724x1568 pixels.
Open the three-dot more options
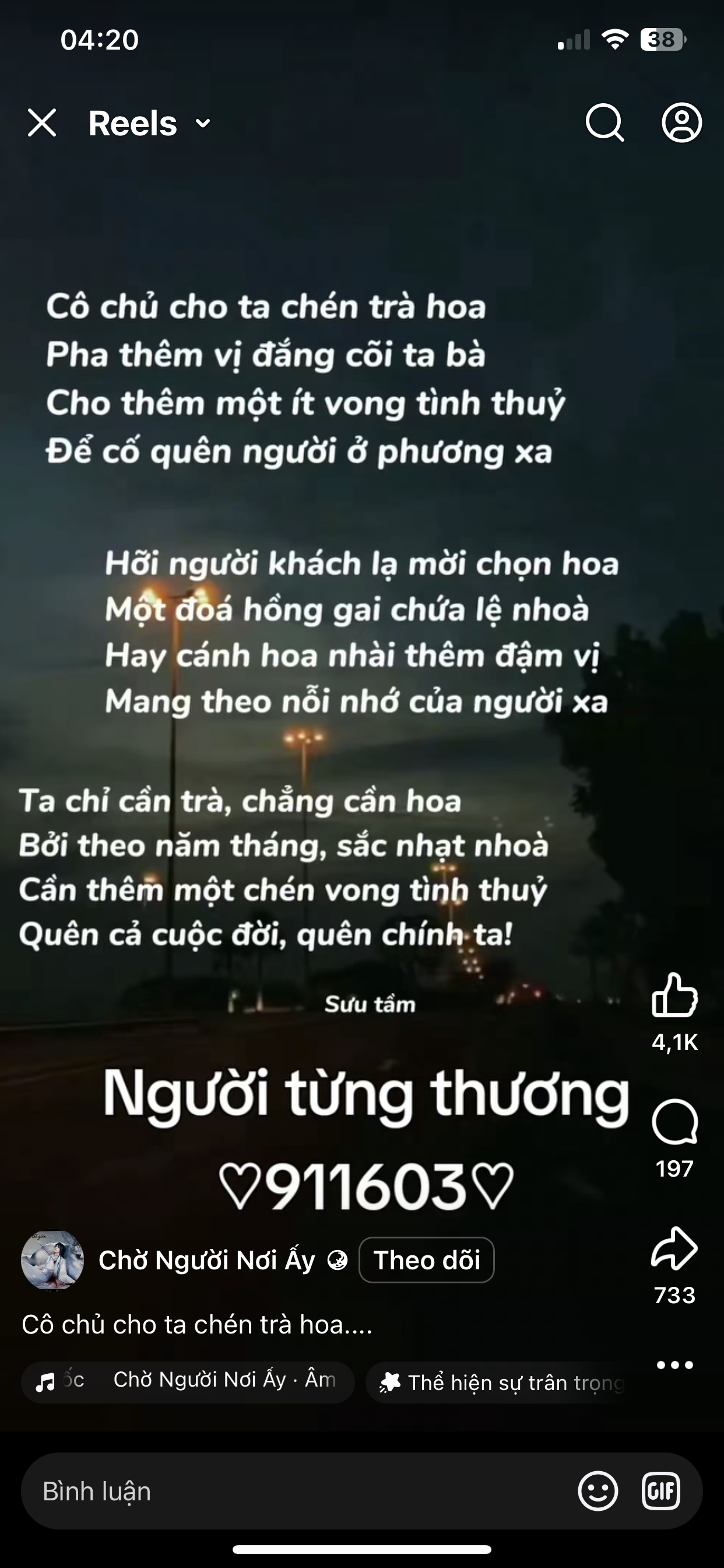click(x=674, y=1366)
